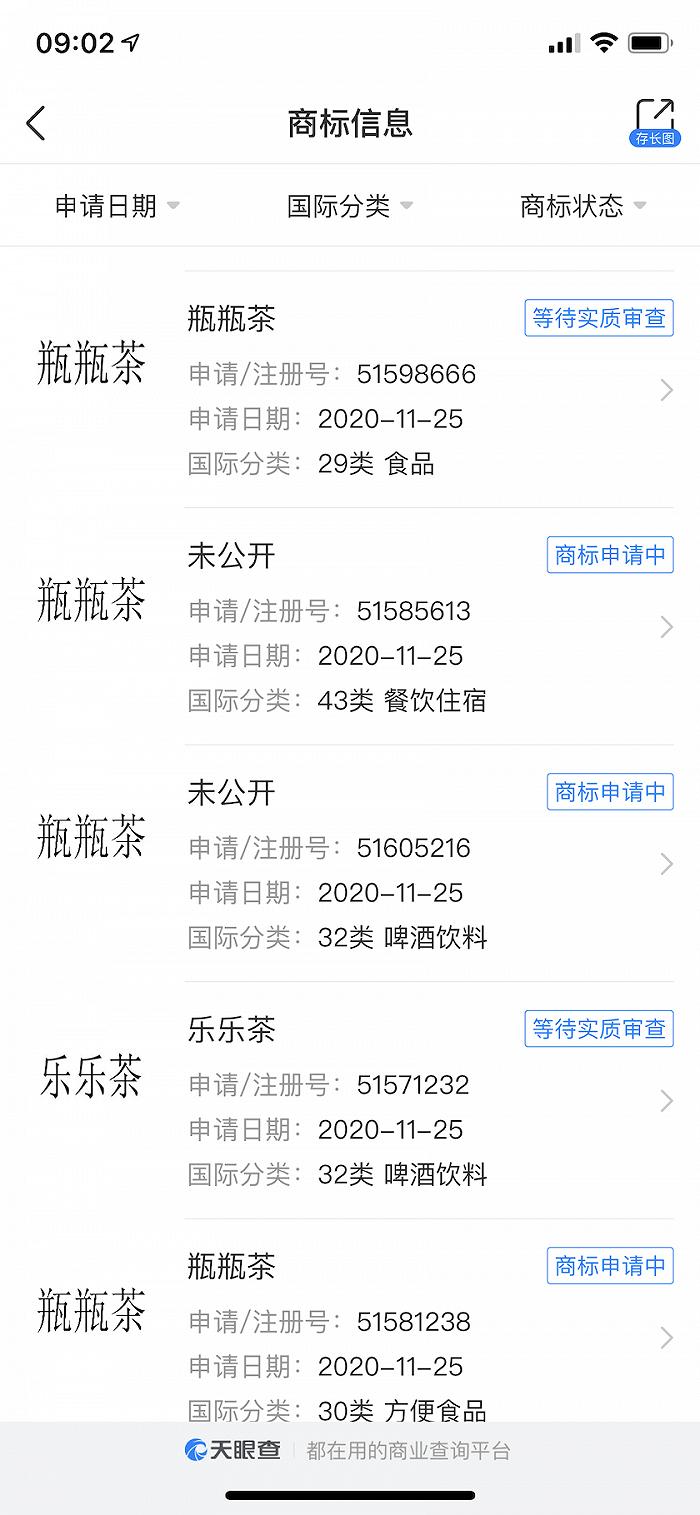Save long screenshot with 存长图 icon
The image size is (700, 1515).
tap(655, 123)
